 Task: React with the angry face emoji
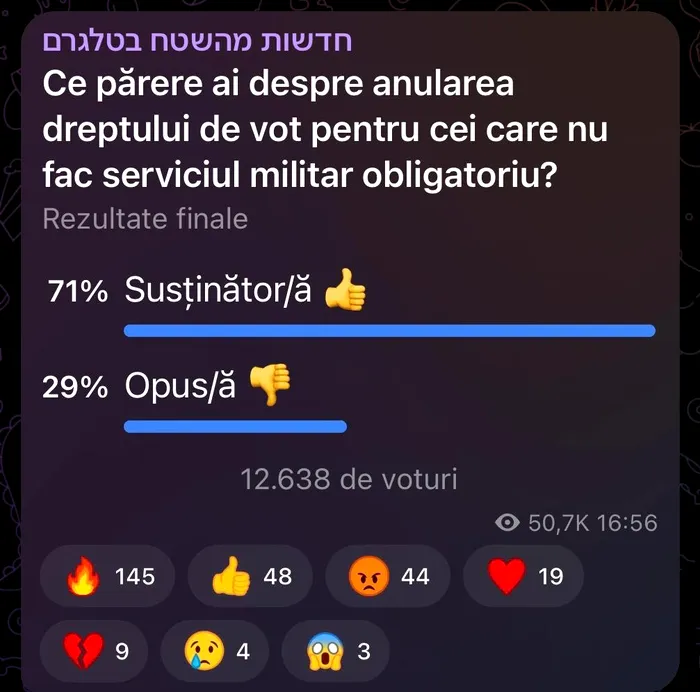(388, 577)
